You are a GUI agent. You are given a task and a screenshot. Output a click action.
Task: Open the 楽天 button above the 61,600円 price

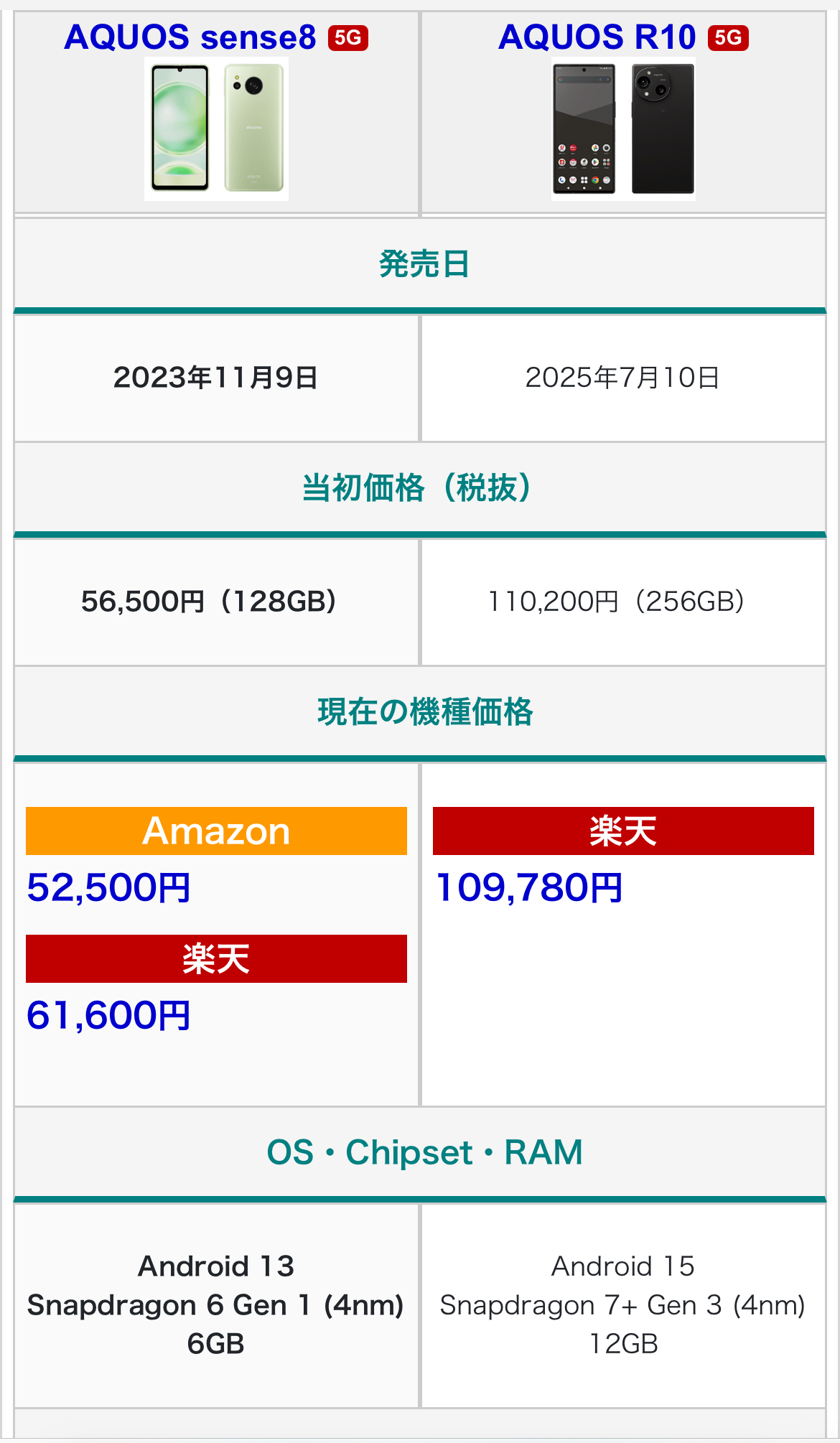[x=216, y=958]
